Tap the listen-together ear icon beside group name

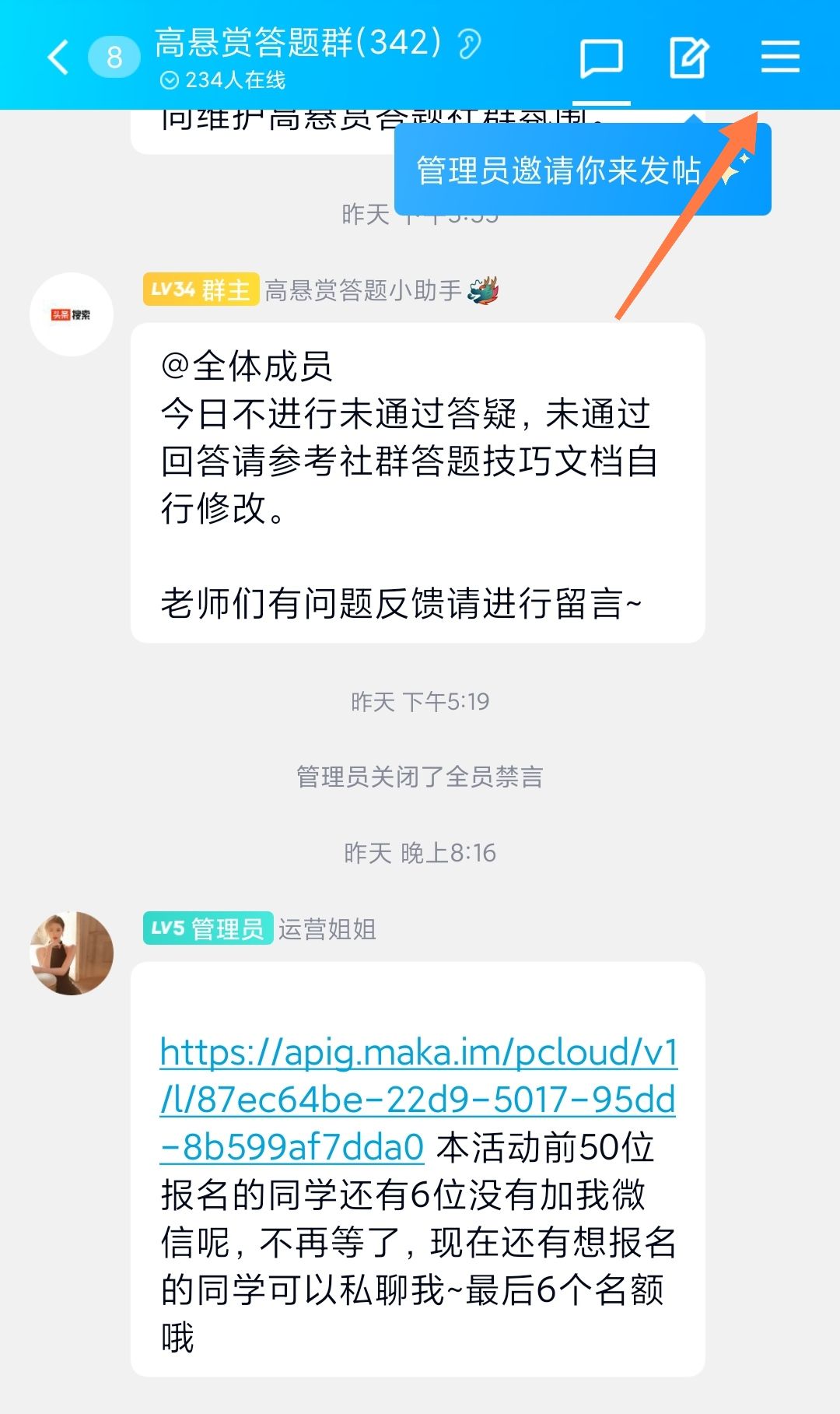pyautogui.click(x=471, y=43)
